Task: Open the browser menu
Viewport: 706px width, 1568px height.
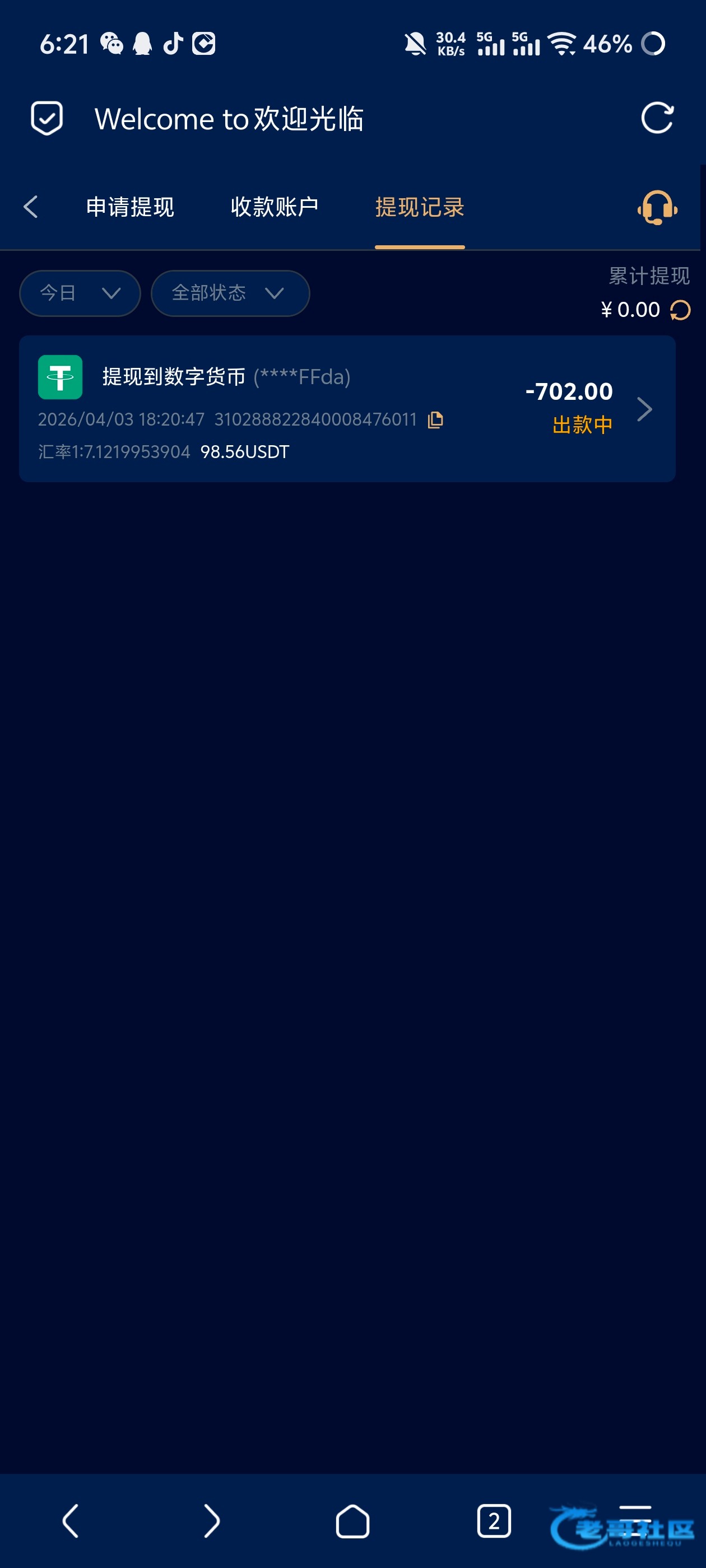Action: pos(635,1519)
